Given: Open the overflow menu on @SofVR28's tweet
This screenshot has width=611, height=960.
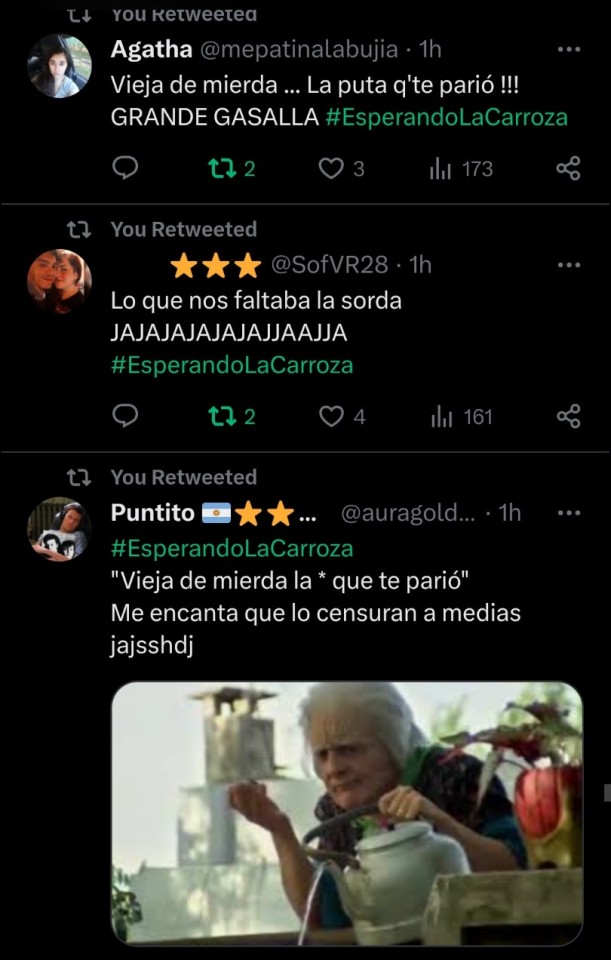Looking at the screenshot, I should [568, 265].
